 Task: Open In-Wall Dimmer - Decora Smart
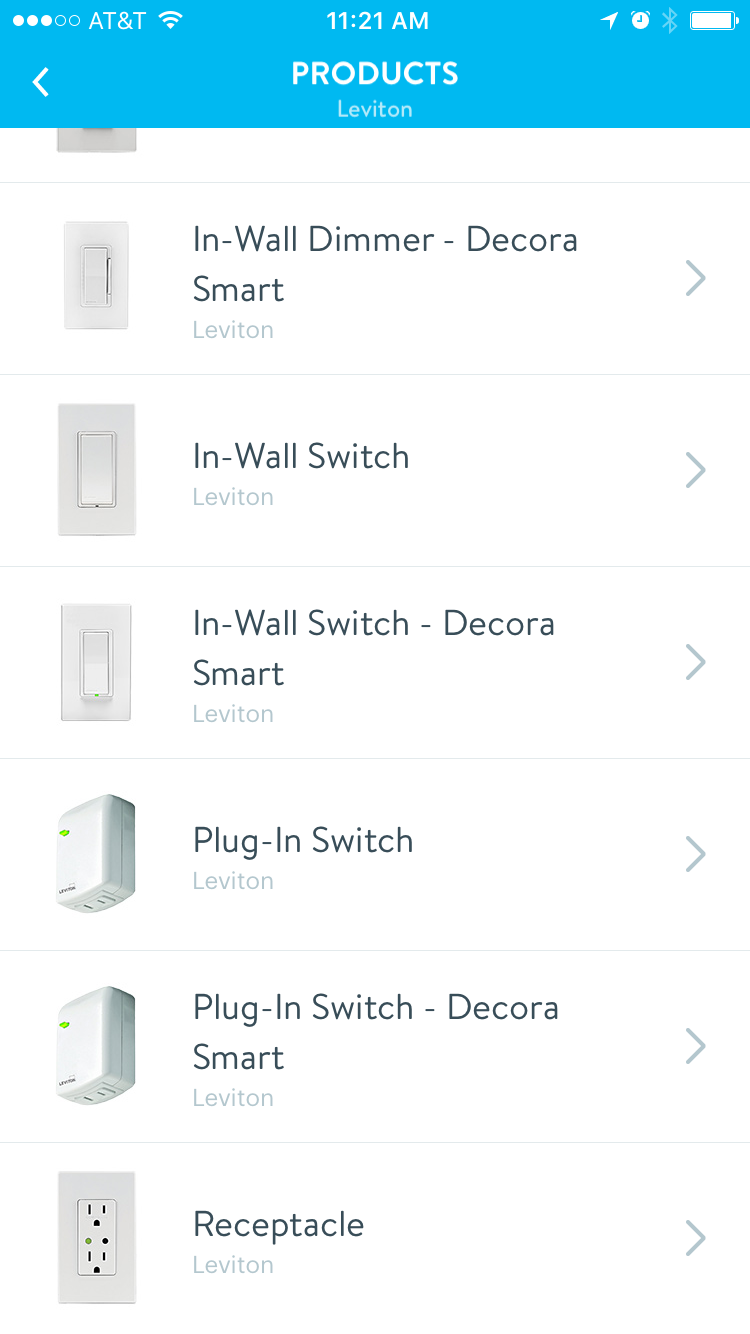pyautogui.click(x=375, y=279)
